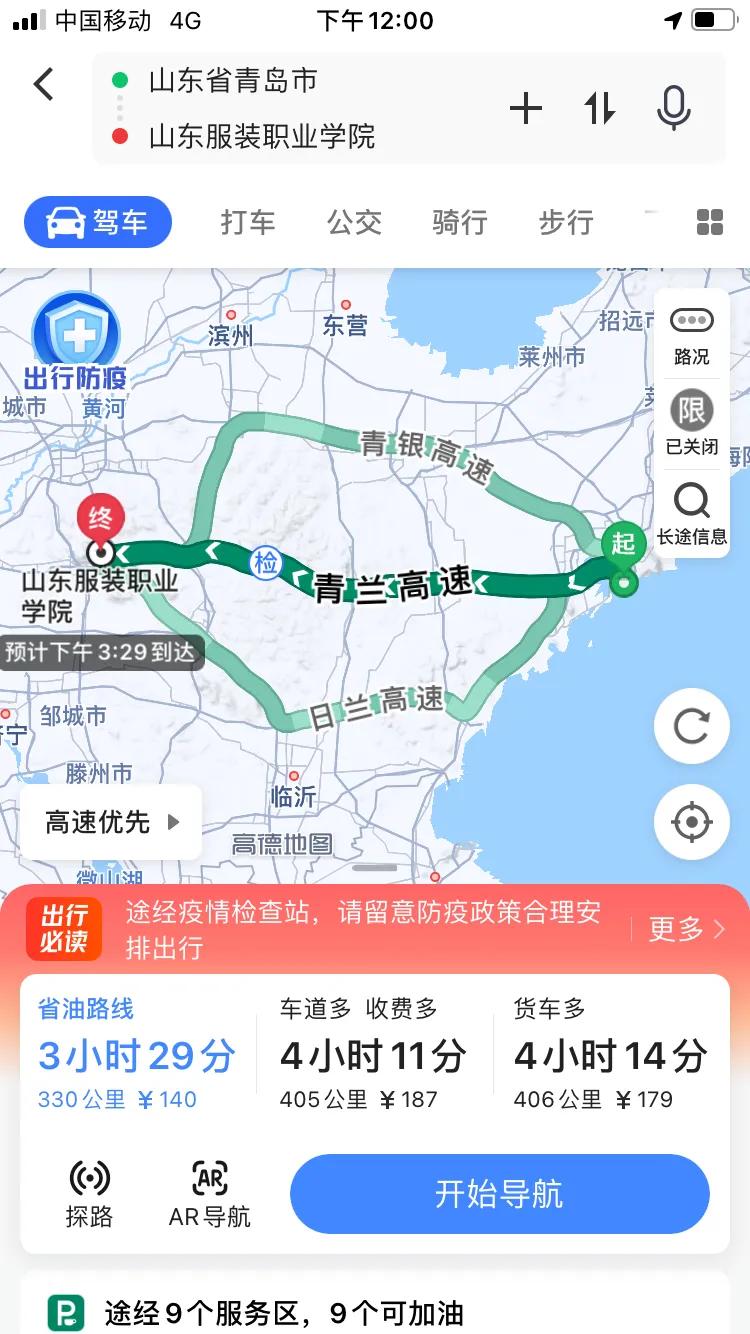Tap the locate-me crosshair icon
The width and height of the screenshot is (750, 1334).
pyautogui.click(x=691, y=822)
